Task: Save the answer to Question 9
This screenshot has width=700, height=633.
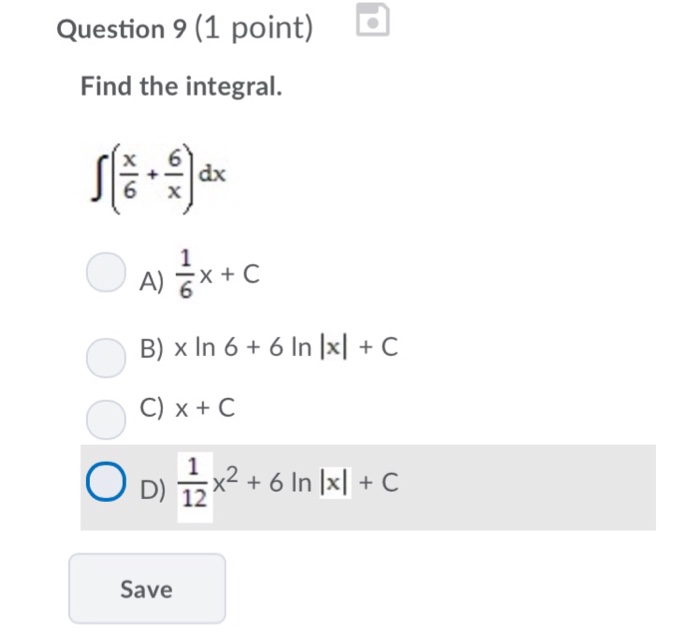Action: 147,589
